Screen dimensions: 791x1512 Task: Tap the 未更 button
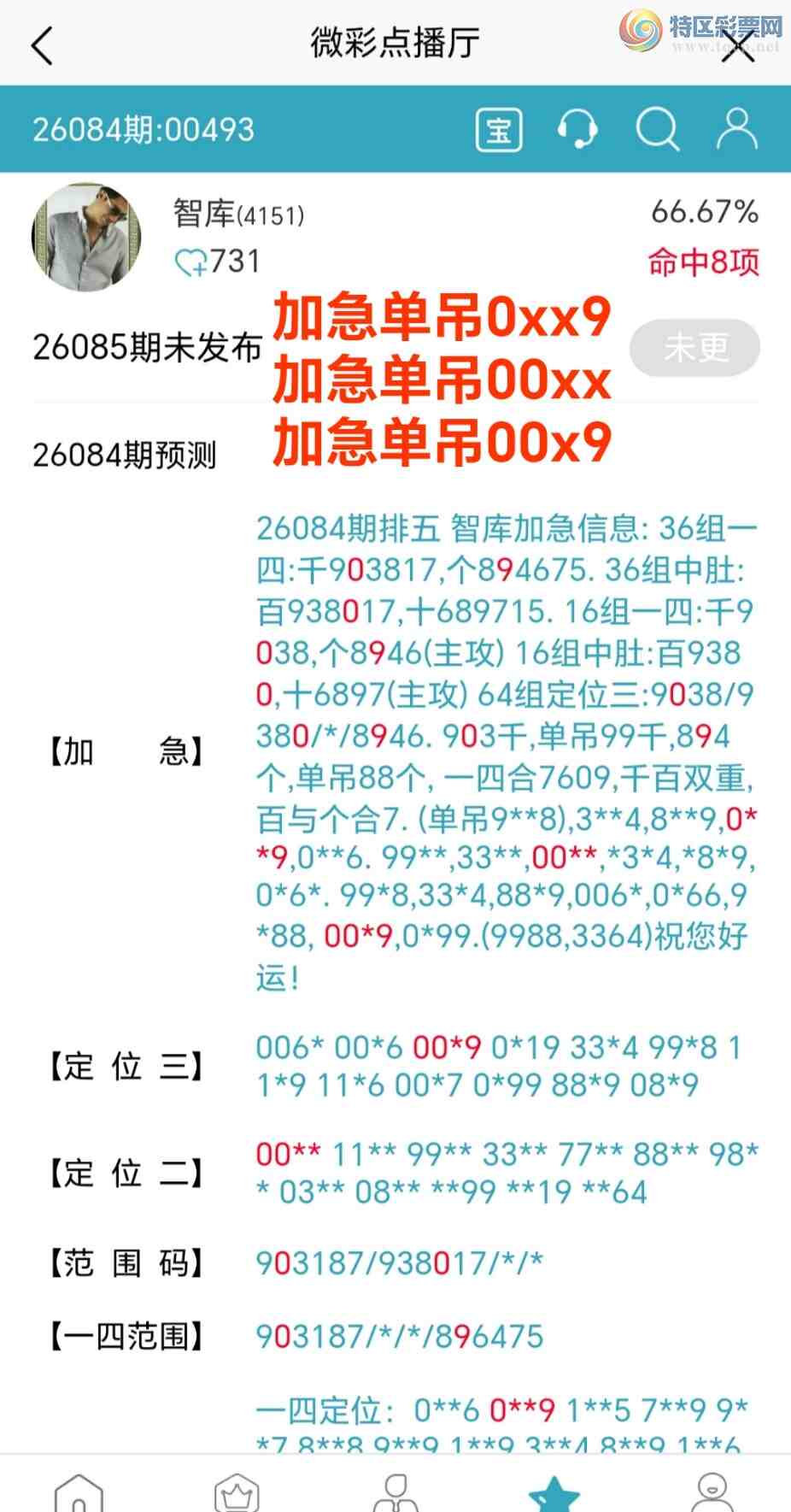tap(694, 348)
